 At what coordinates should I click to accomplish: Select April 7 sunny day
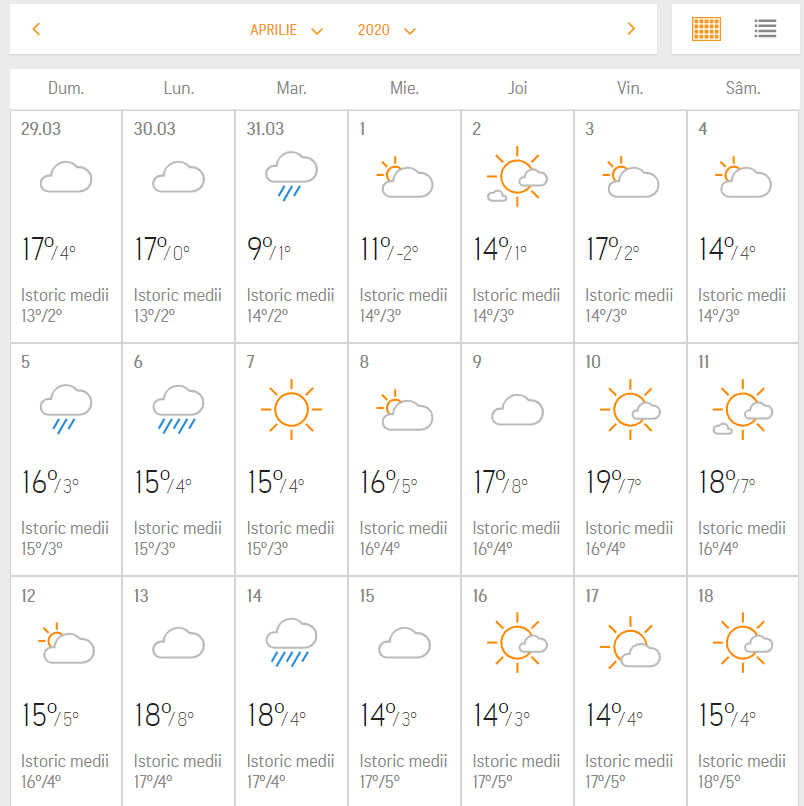click(291, 458)
